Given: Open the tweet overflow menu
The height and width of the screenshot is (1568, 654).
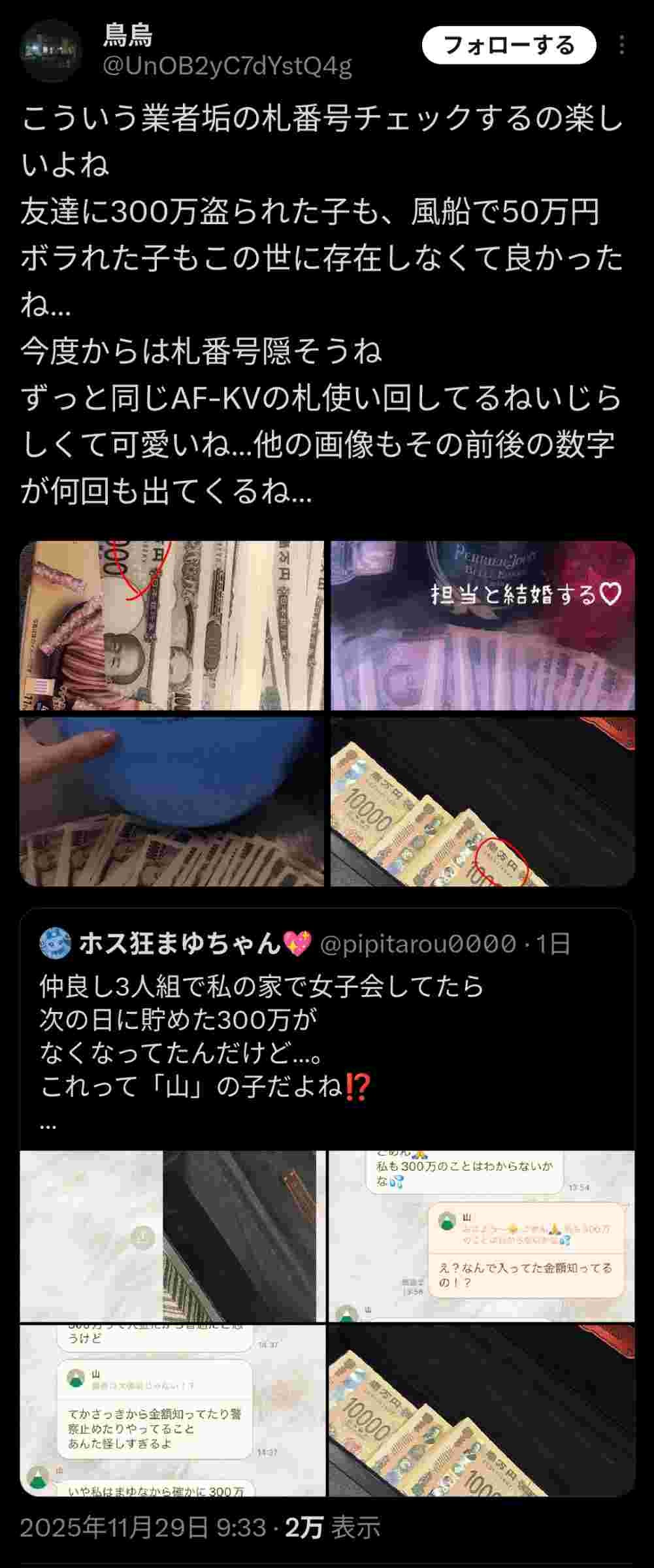Looking at the screenshot, I should click(x=621, y=45).
